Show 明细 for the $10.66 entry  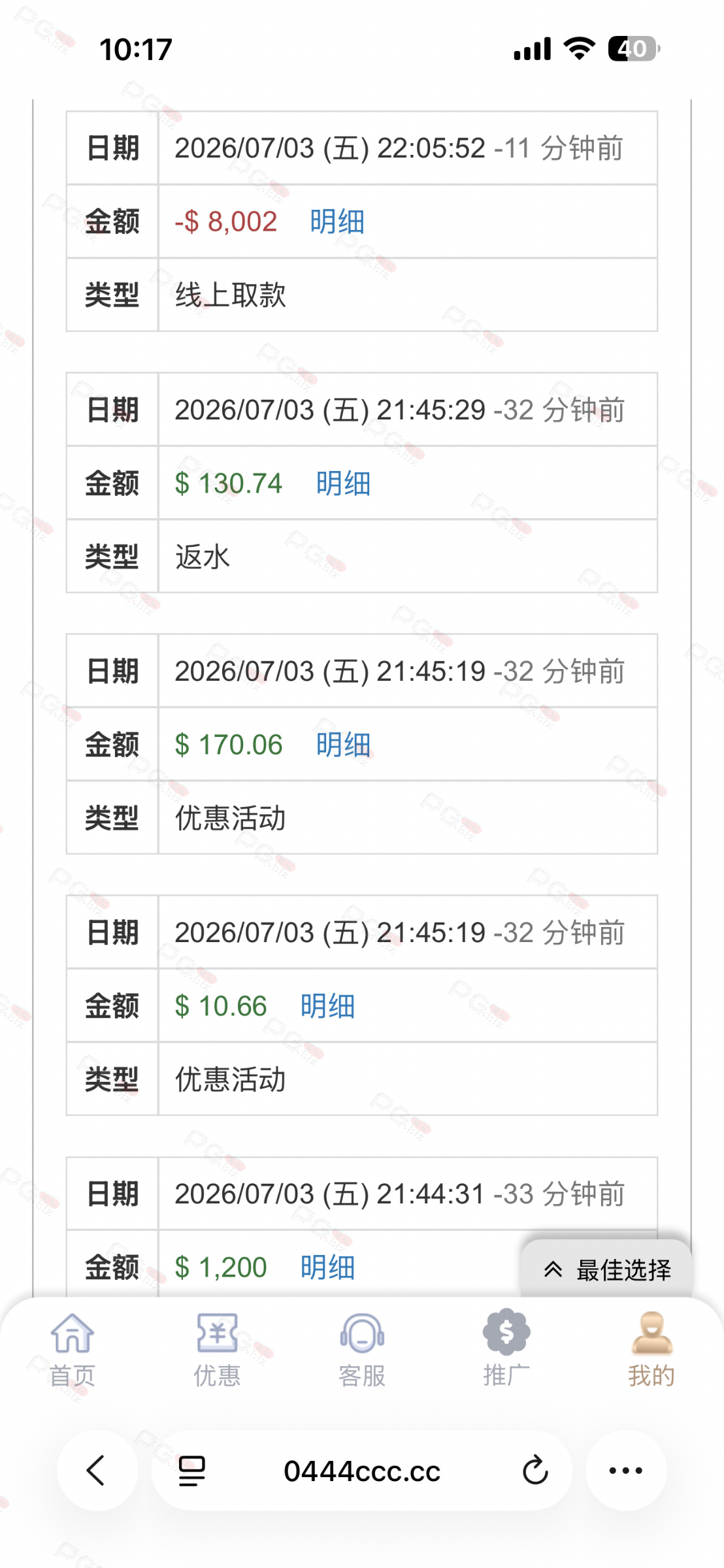tap(327, 1006)
